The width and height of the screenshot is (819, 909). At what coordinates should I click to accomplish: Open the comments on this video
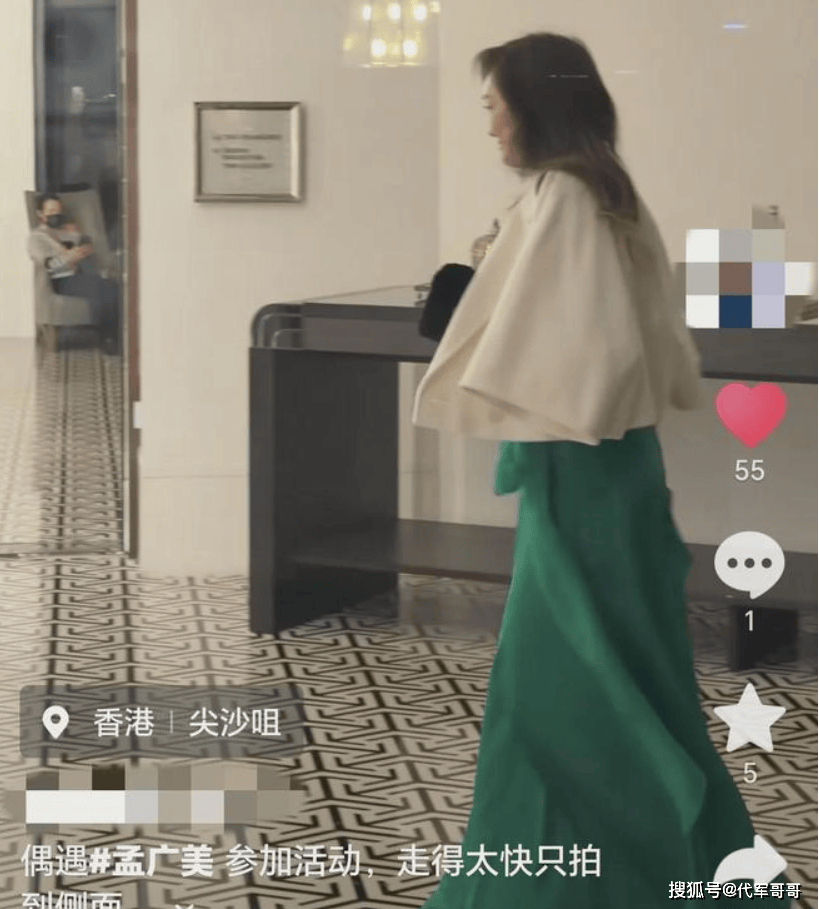point(749,565)
